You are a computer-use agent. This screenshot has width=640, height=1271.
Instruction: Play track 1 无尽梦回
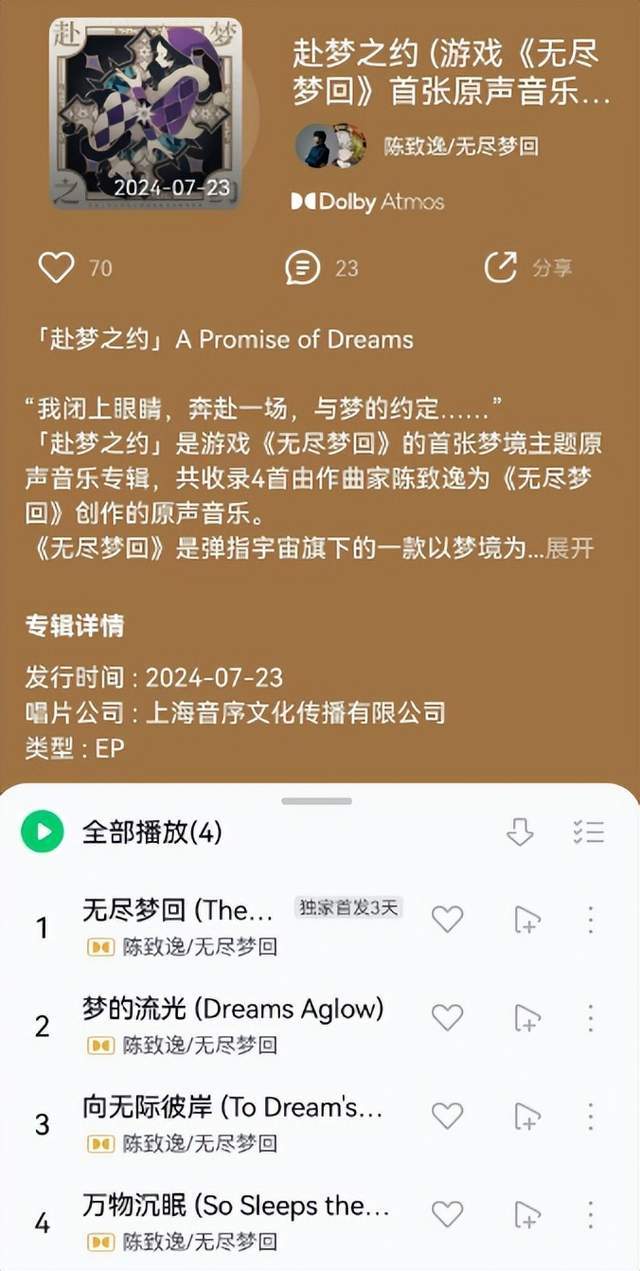coord(178,910)
